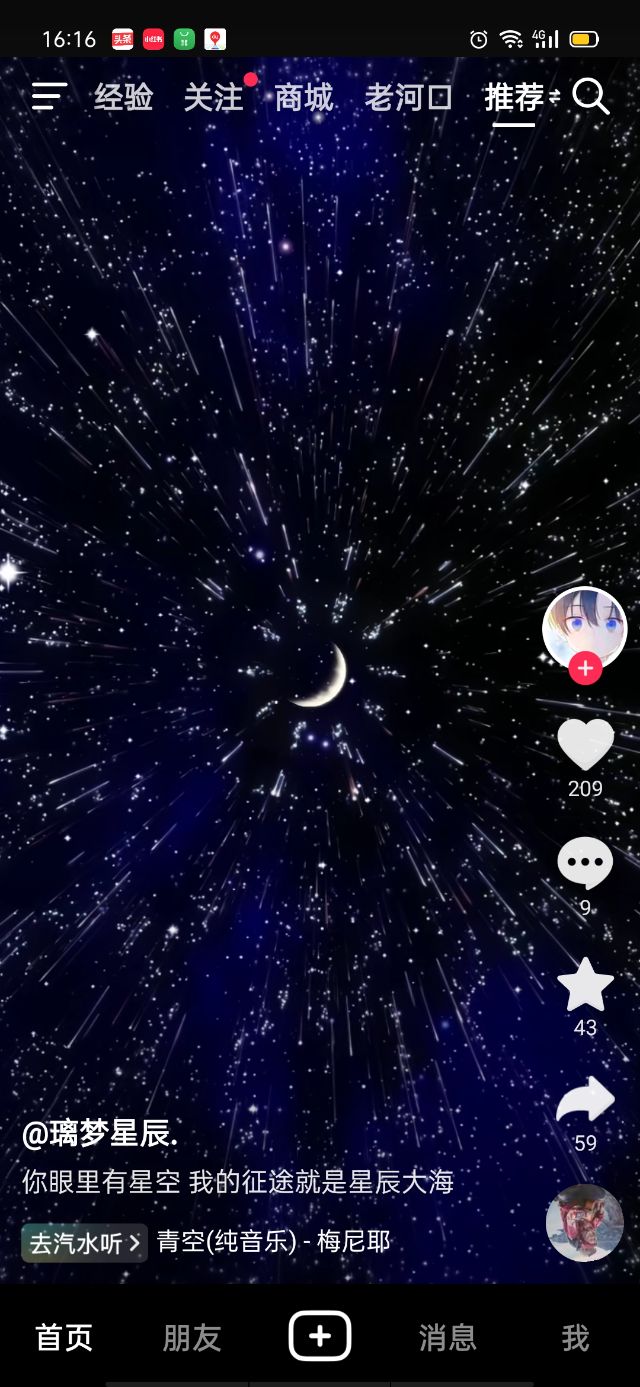The width and height of the screenshot is (640, 1387).
Task: Select the 推荐 tab
Action: [x=515, y=97]
